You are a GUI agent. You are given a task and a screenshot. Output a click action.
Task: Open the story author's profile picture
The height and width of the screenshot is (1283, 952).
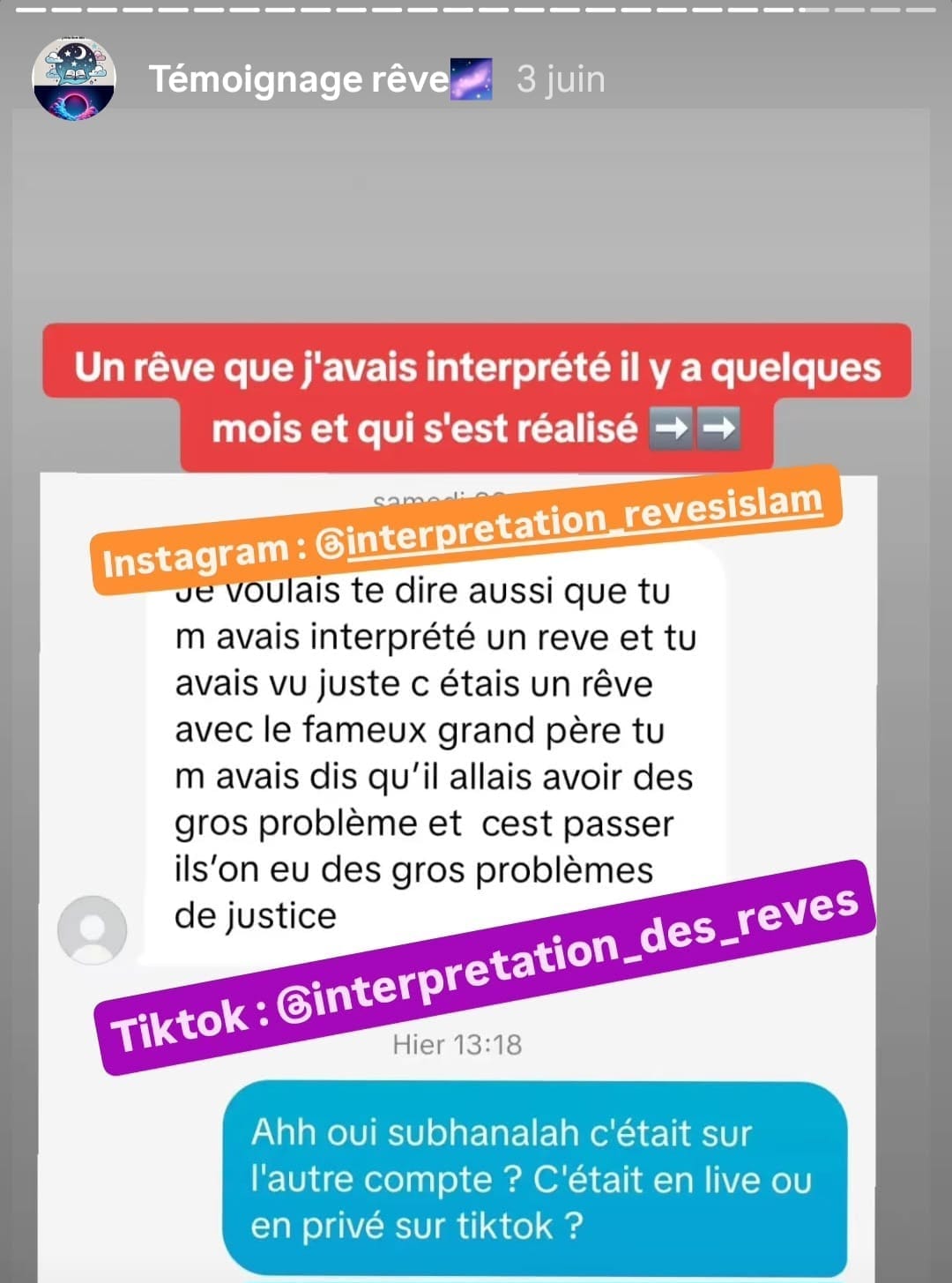[x=74, y=79]
